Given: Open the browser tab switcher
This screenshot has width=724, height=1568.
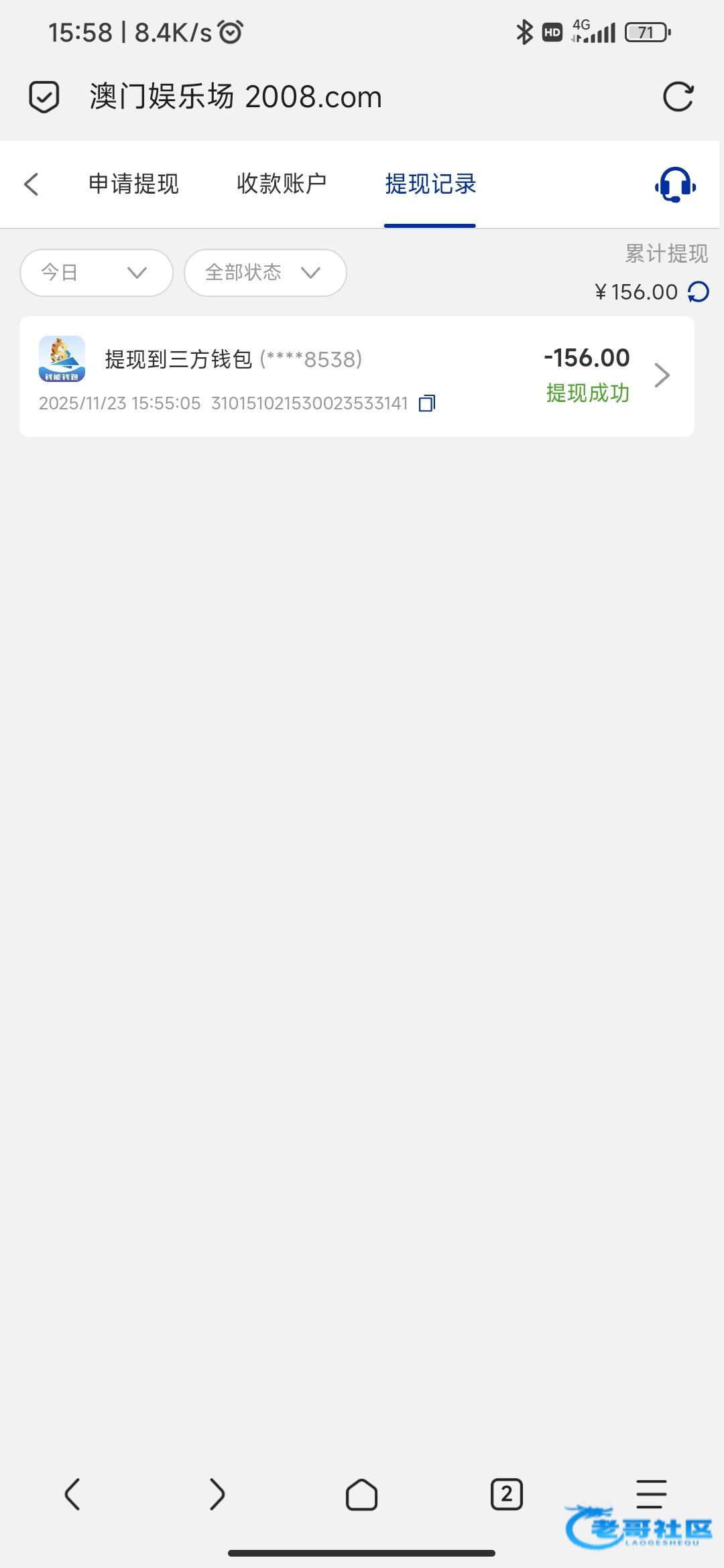Looking at the screenshot, I should [507, 1494].
